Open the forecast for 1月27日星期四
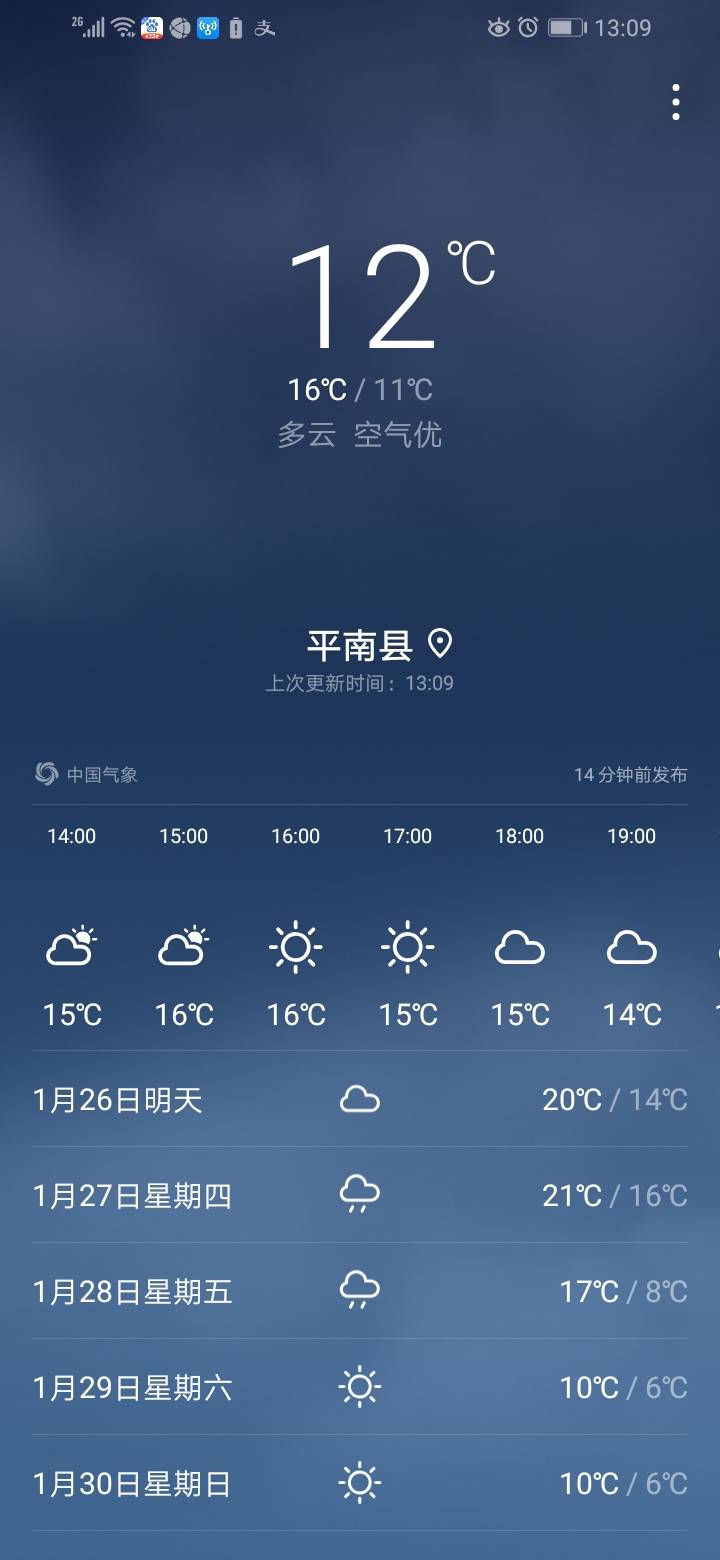The height and width of the screenshot is (1560, 720). pyautogui.click(x=360, y=1195)
